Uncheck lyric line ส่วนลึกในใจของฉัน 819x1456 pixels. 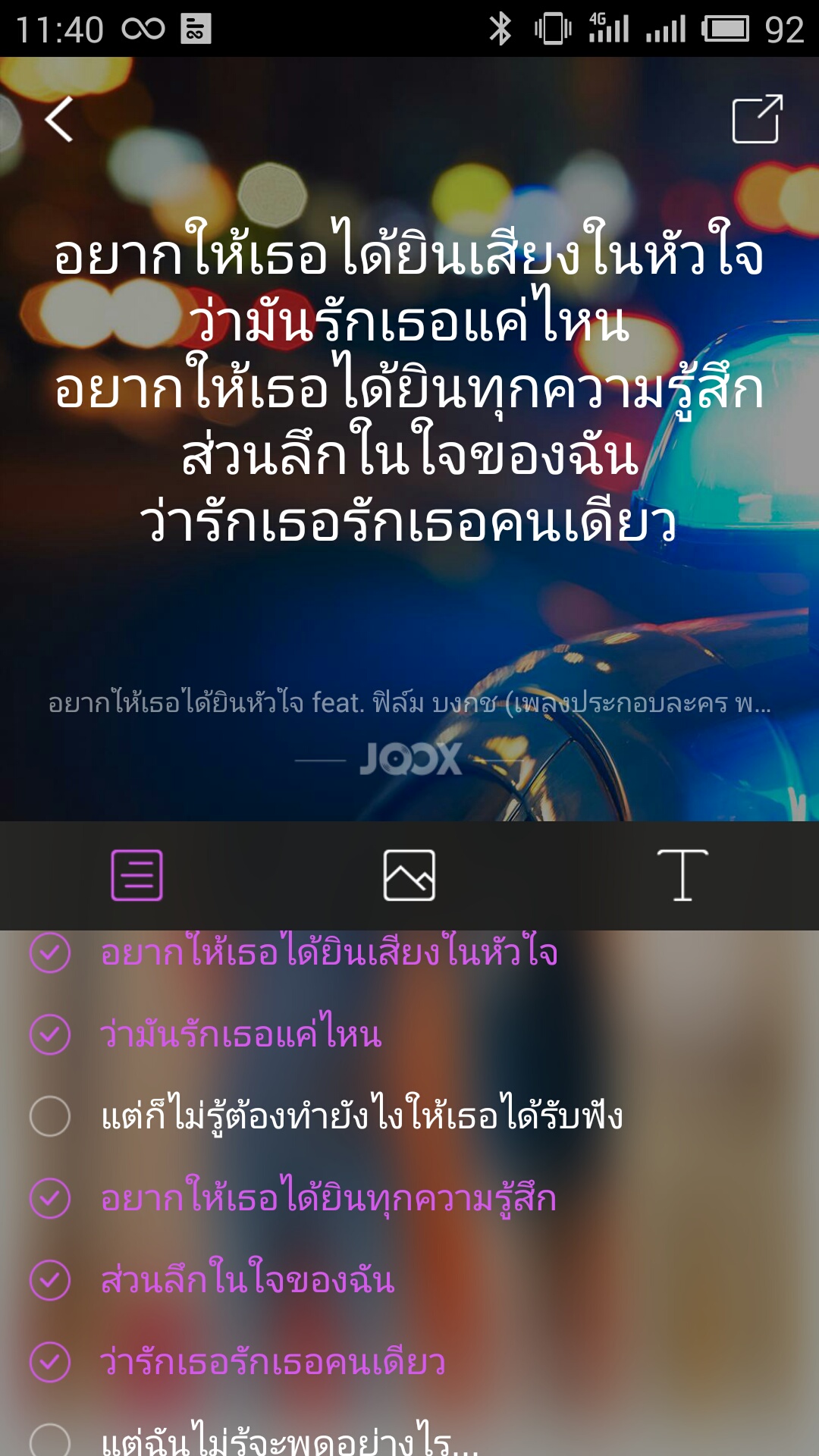point(50,1280)
